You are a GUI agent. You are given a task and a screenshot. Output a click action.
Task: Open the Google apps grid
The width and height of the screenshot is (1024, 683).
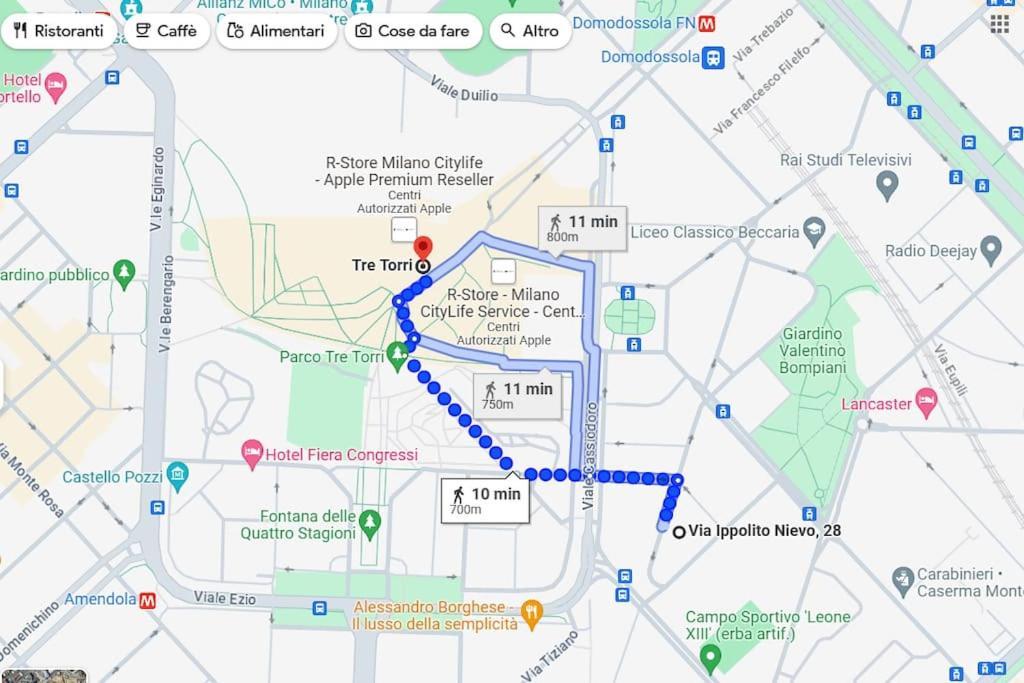coord(999,22)
